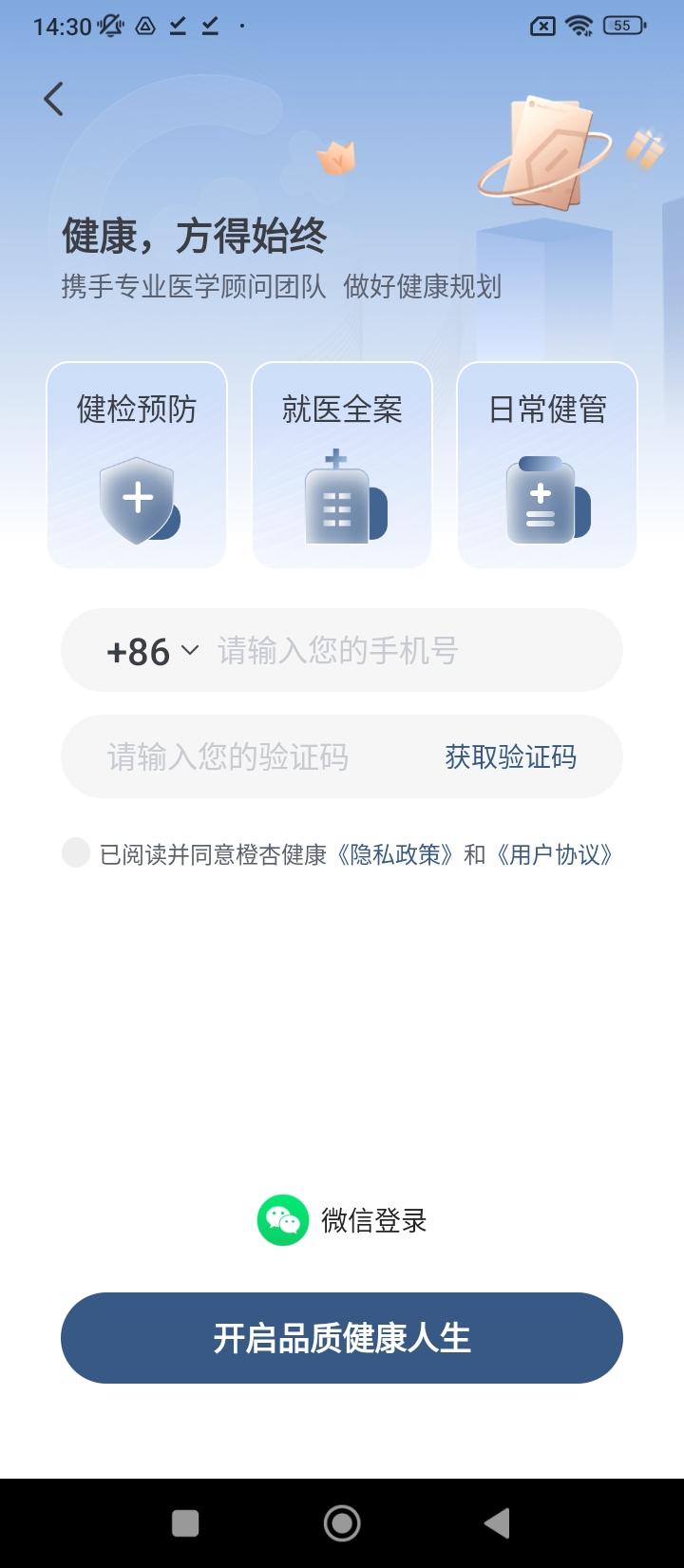Select a different dialing code via +86 selector

tap(152, 650)
